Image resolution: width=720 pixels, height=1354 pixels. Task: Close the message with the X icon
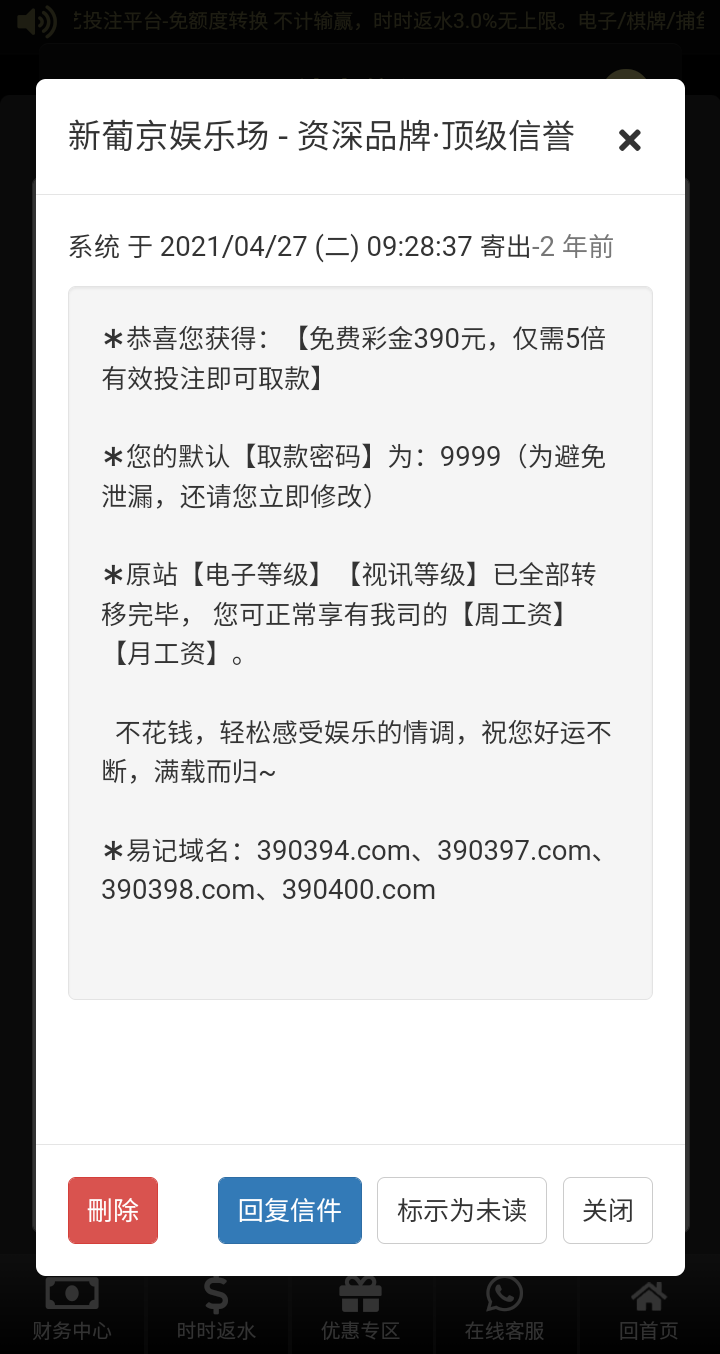click(x=630, y=140)
